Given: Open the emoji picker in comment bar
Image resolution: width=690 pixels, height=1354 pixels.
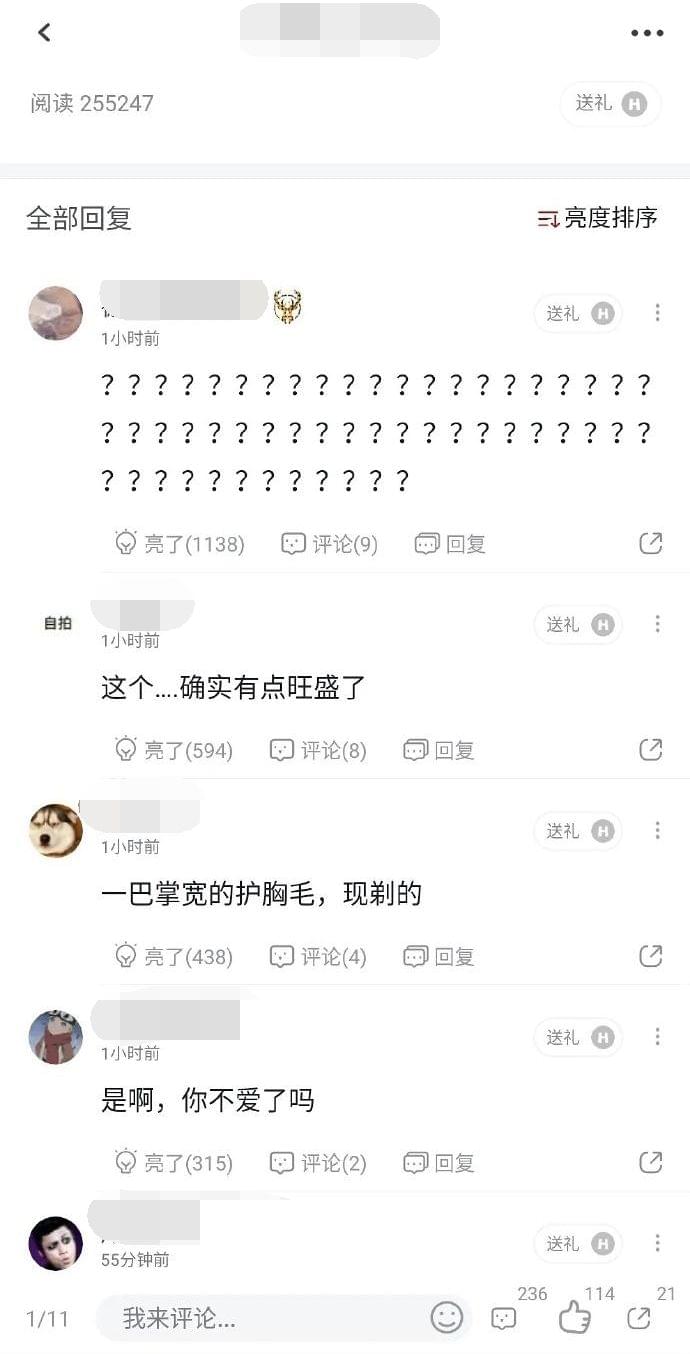Looking at the screenshot, I should point(447,1317).
